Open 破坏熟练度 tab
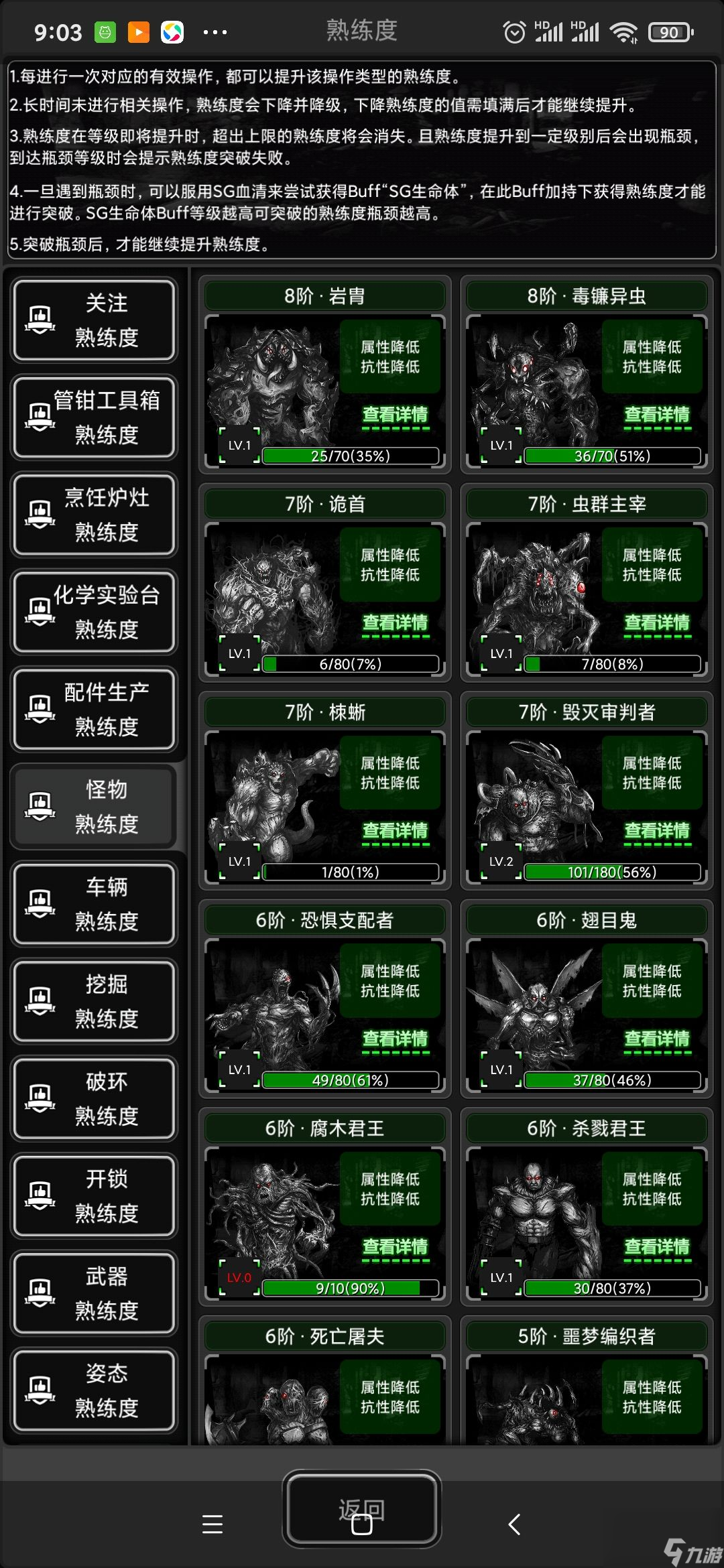The image size is (724, 1568). click(94, 1098)
